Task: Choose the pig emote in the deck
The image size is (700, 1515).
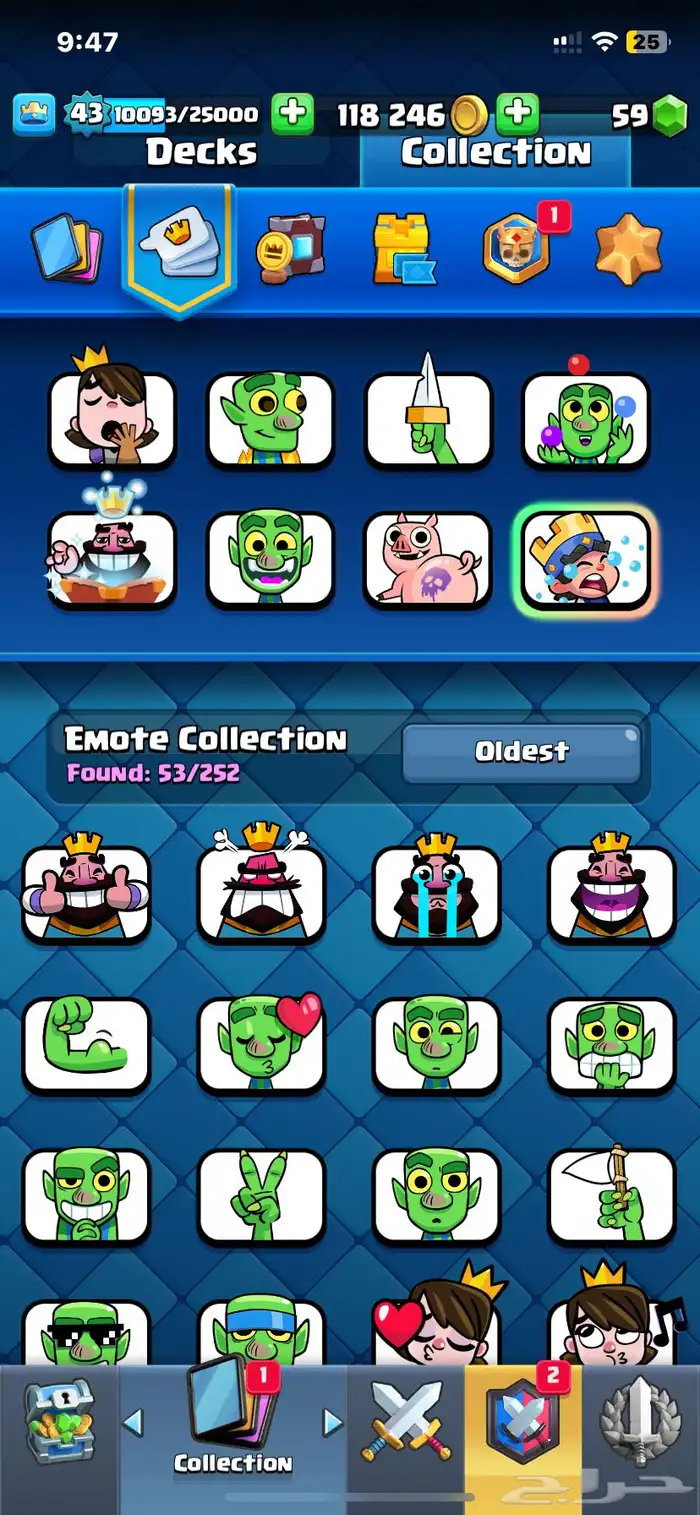Action: pyautogui.click(x=427, y=560)
